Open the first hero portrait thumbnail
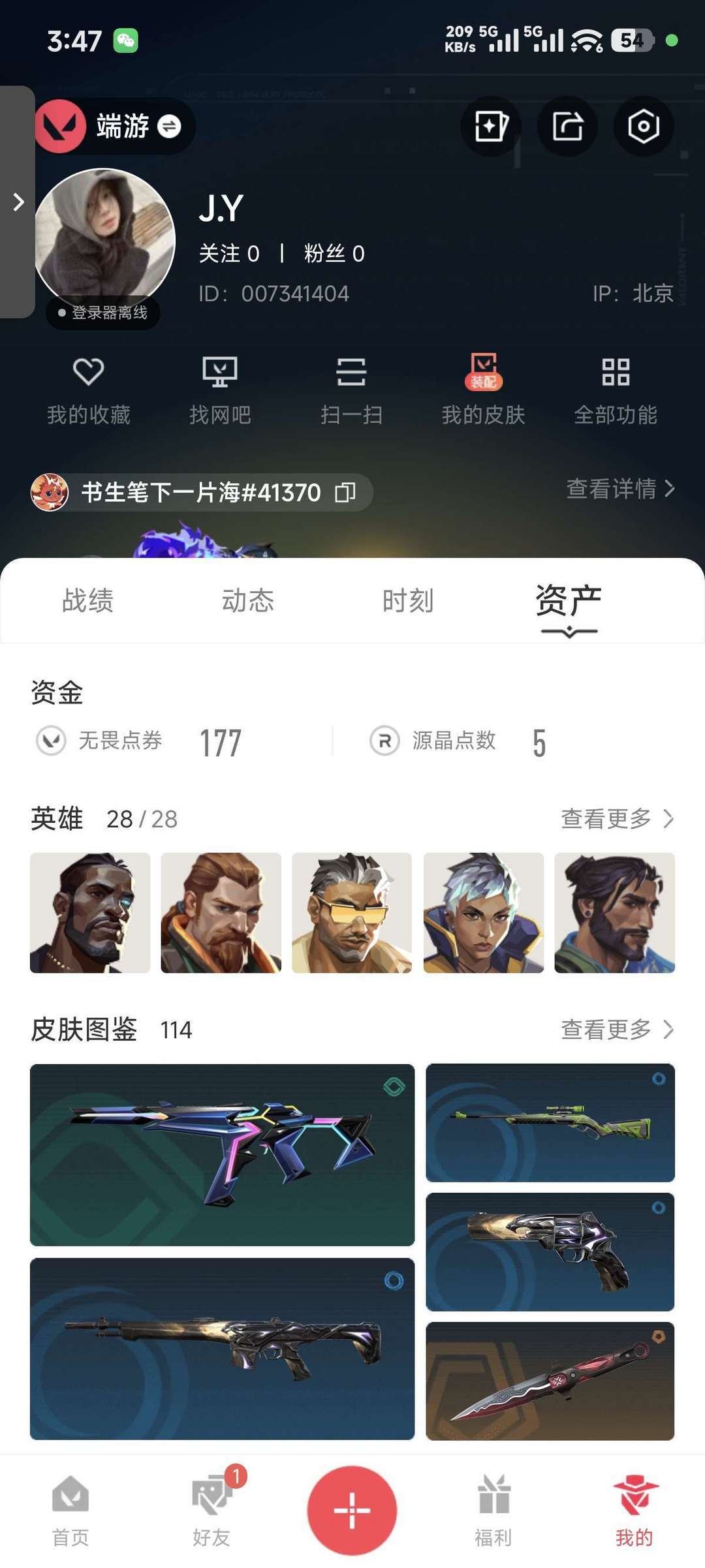Screen dimensions: 705x1568 [89, 912]
